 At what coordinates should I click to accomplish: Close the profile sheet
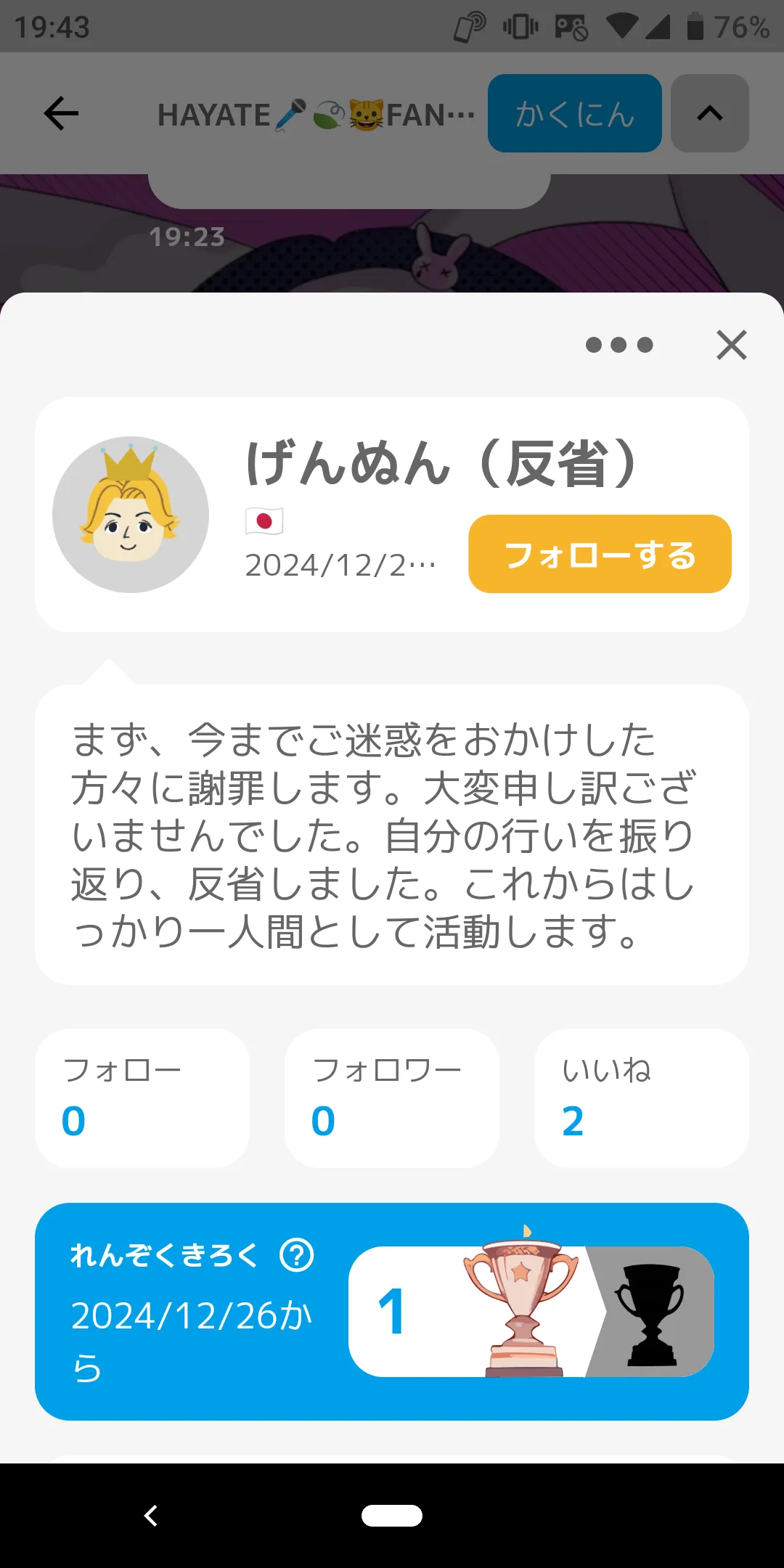[x=731, y=345]
